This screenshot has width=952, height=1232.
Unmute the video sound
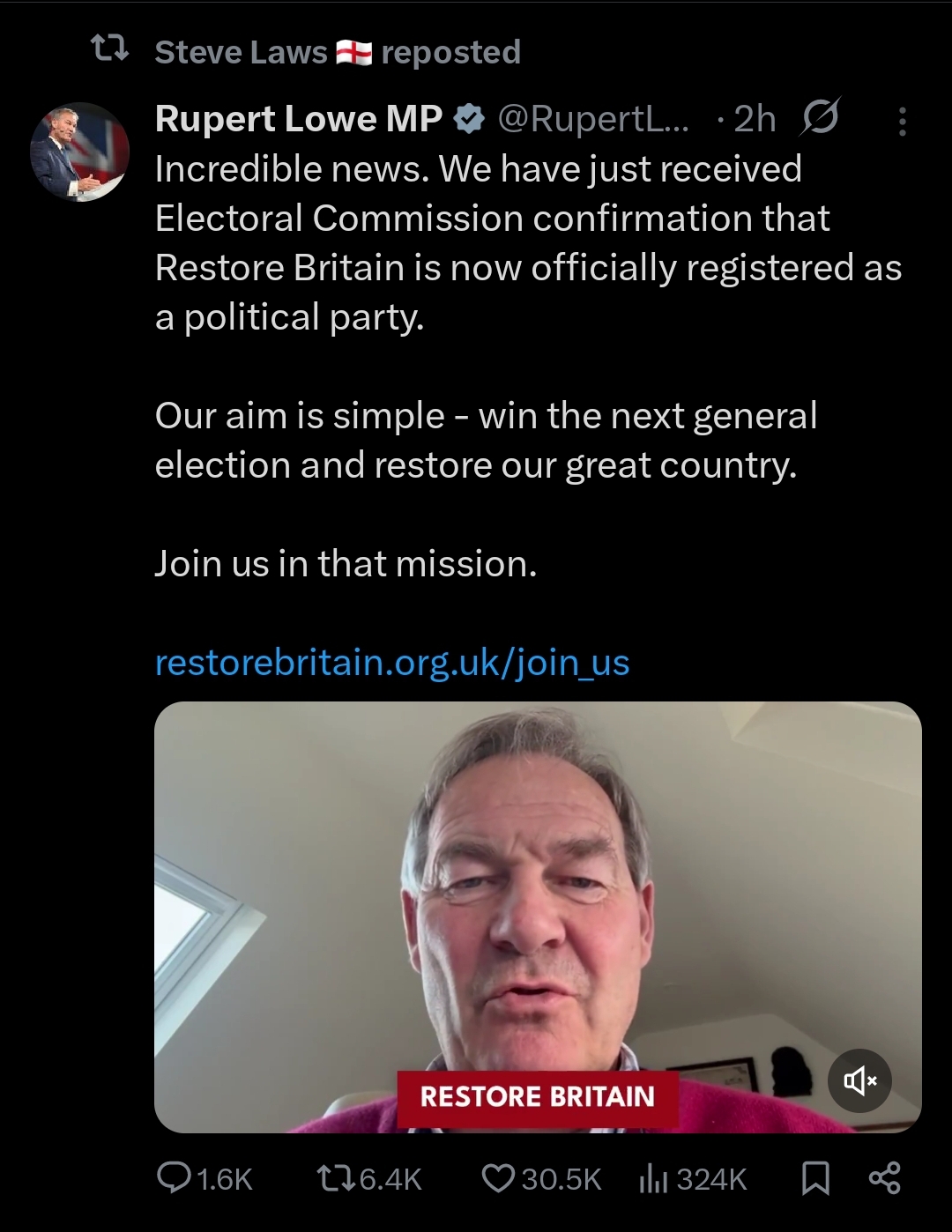[859, 1080]
